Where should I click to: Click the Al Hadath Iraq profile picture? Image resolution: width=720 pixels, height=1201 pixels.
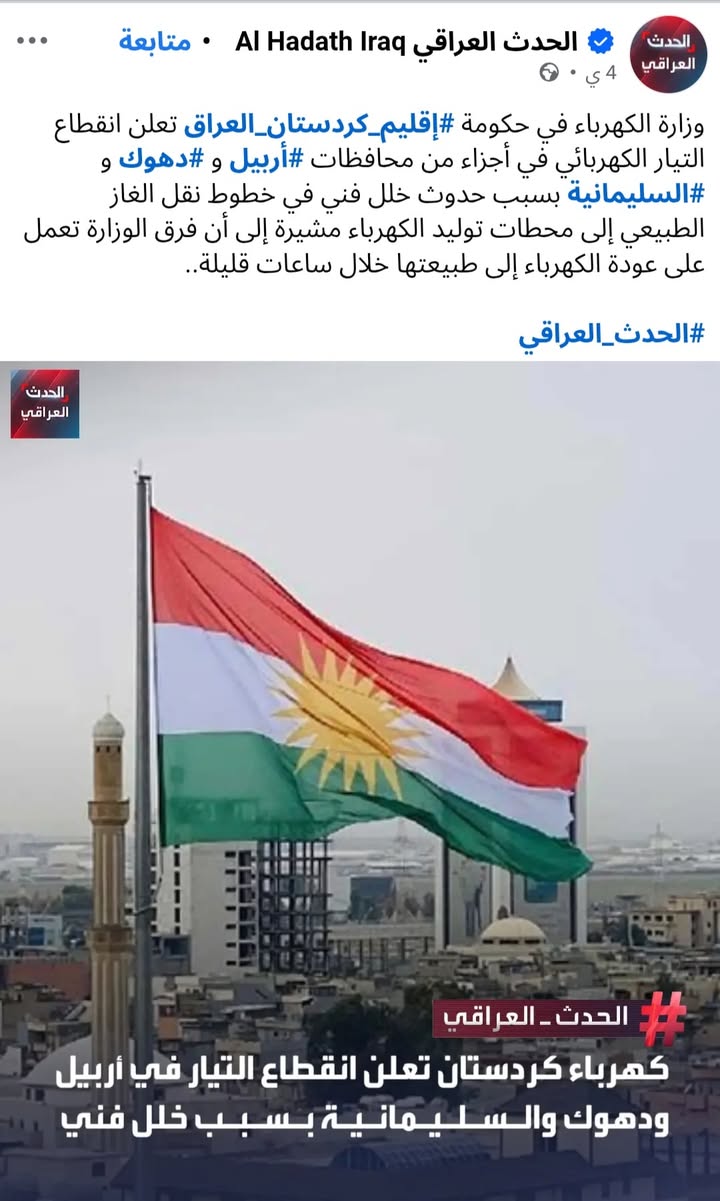click(668, 48)
